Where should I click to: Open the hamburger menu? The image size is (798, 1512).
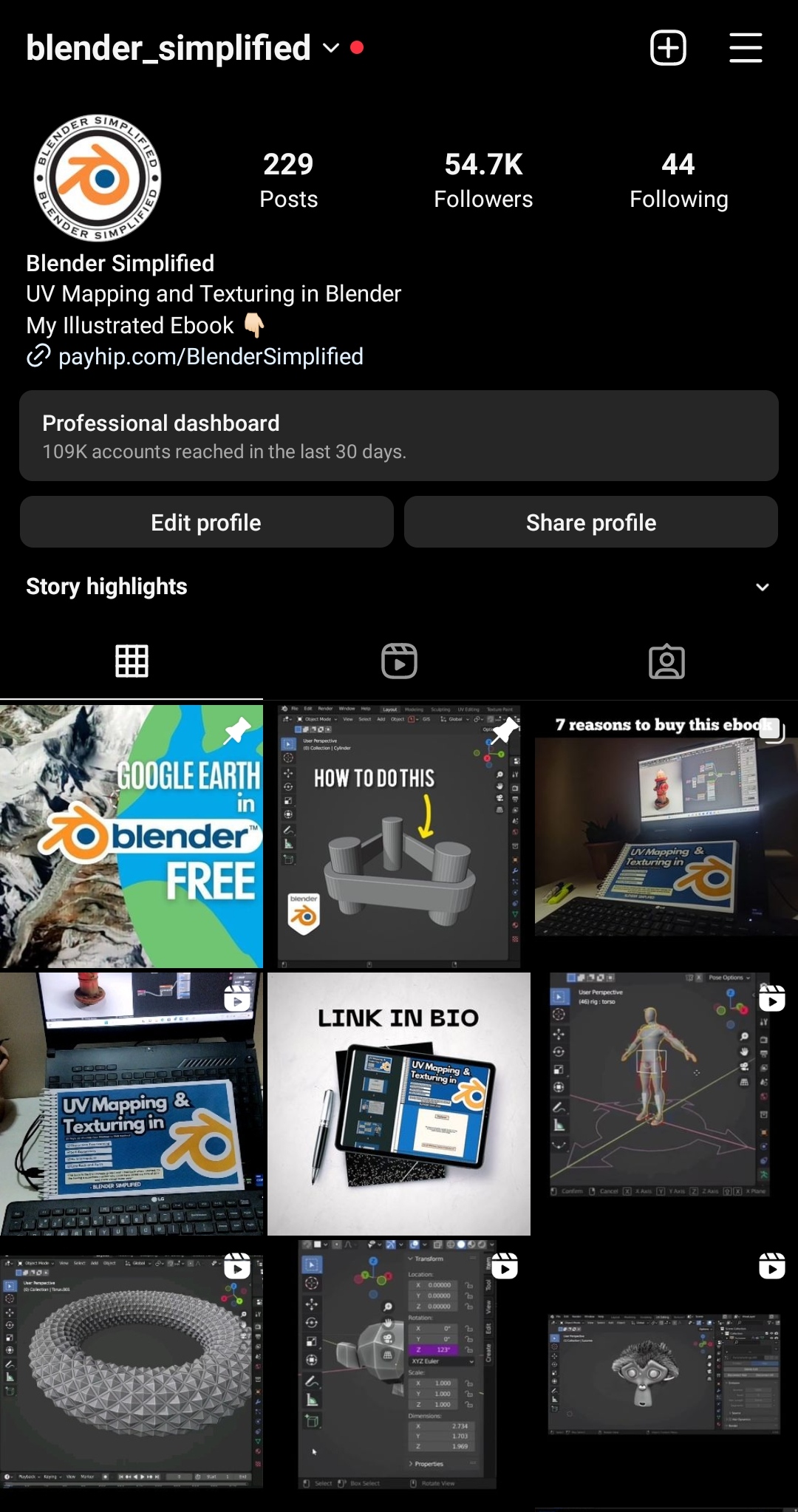pos(745,48)
